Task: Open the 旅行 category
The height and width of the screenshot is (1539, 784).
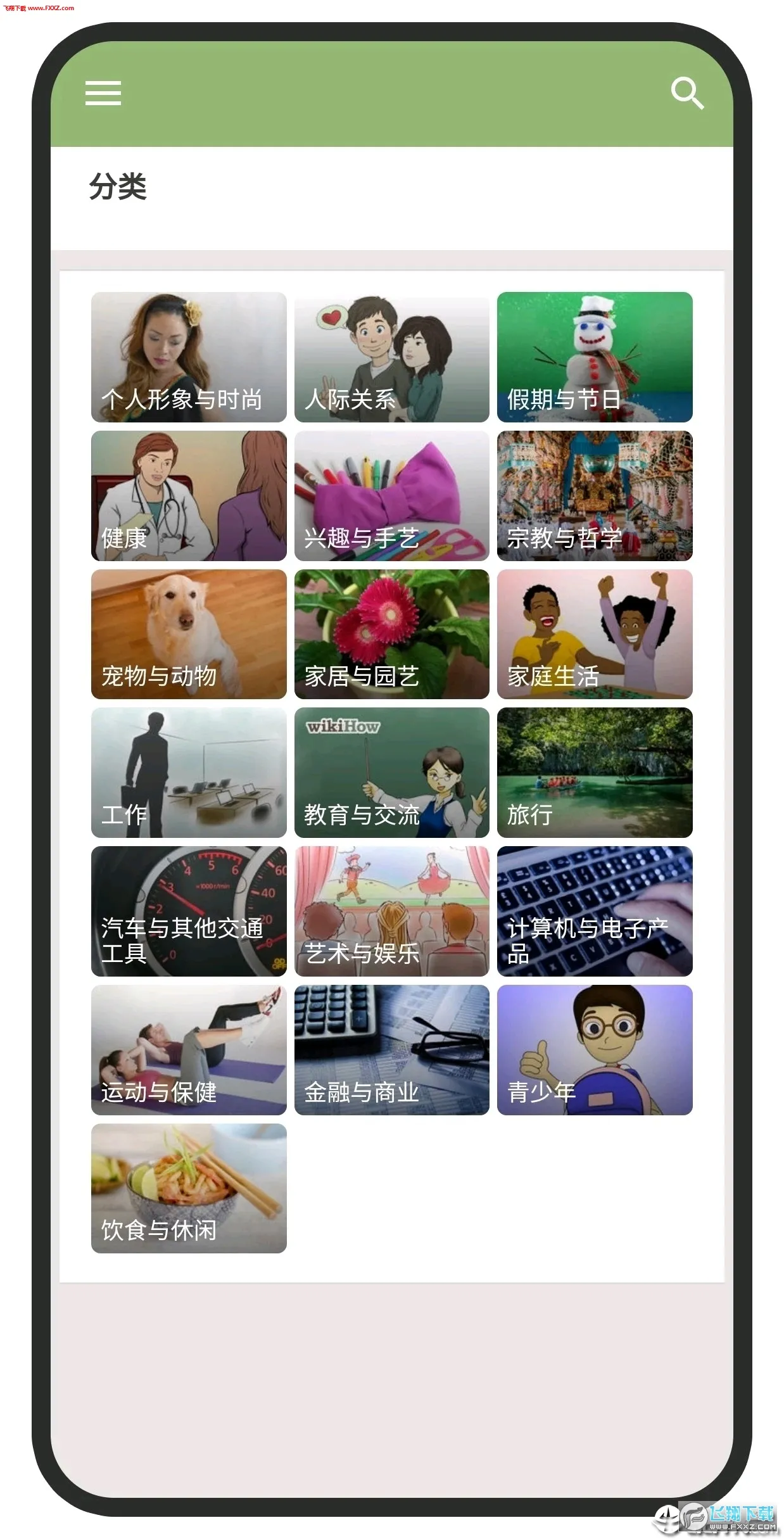Action: pyautogui.click(x=595, y=772)
